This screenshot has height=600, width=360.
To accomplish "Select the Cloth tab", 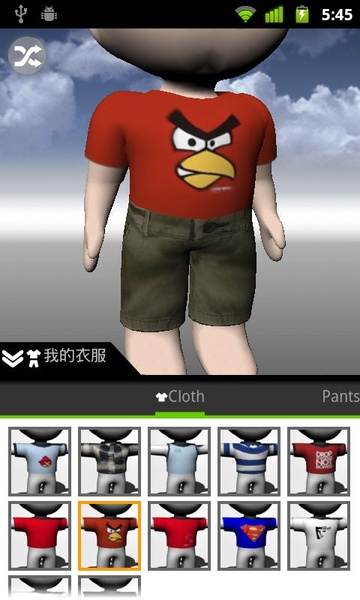I will pyautogui.click(x=180, y=397).
